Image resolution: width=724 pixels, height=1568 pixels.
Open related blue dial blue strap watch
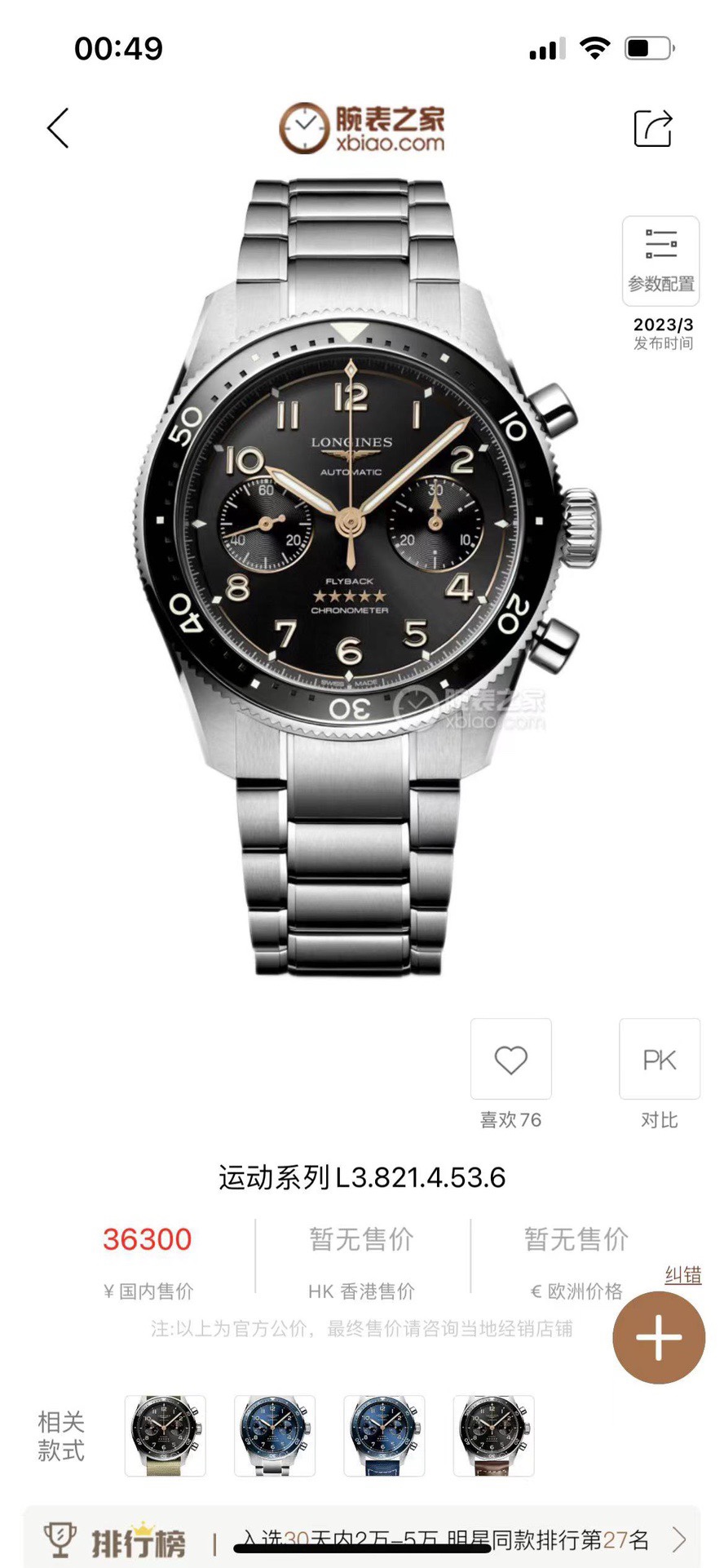click(x=384, y=1436)
